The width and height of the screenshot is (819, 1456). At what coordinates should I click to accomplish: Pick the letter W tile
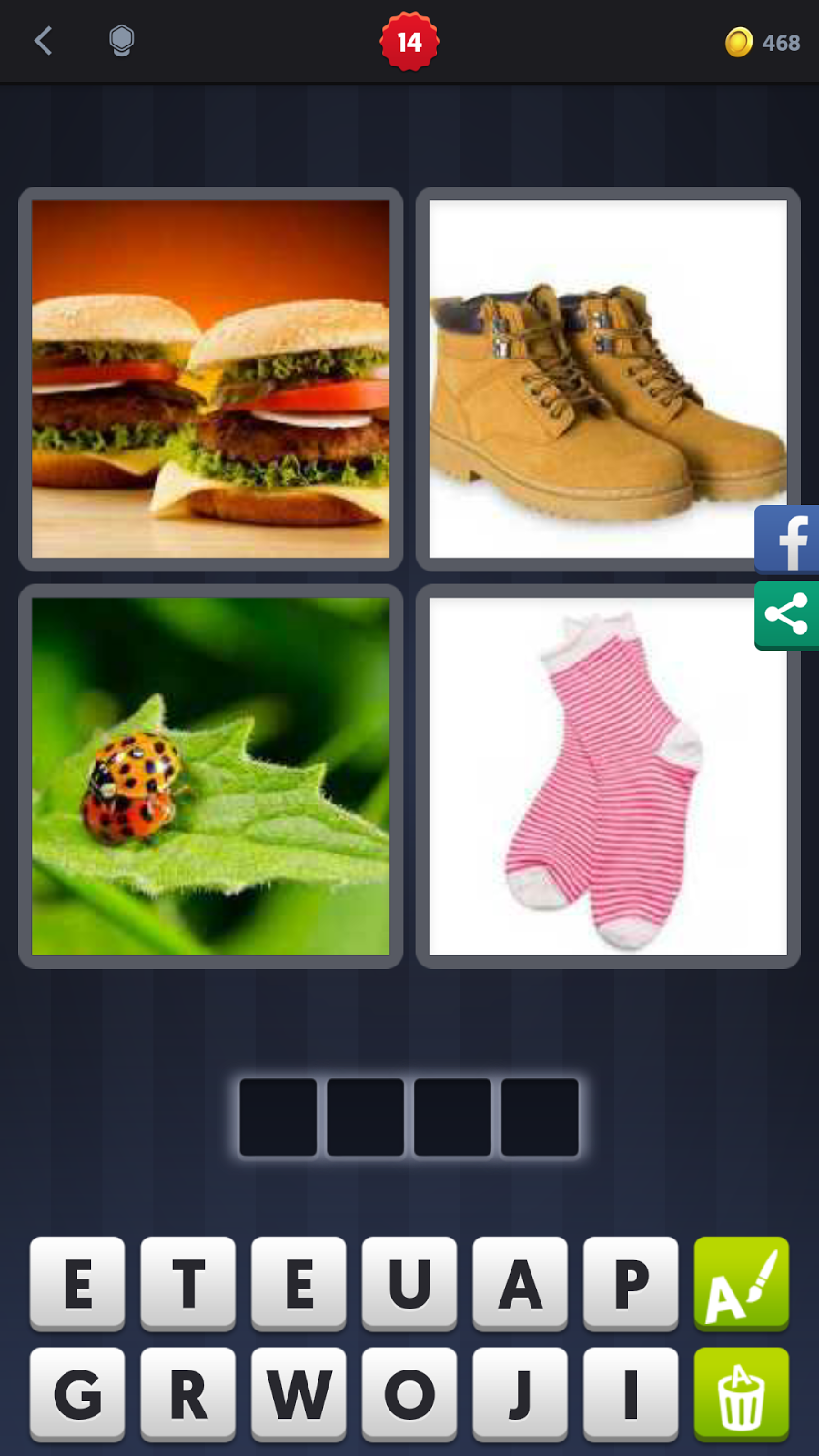click(298, 1394)
